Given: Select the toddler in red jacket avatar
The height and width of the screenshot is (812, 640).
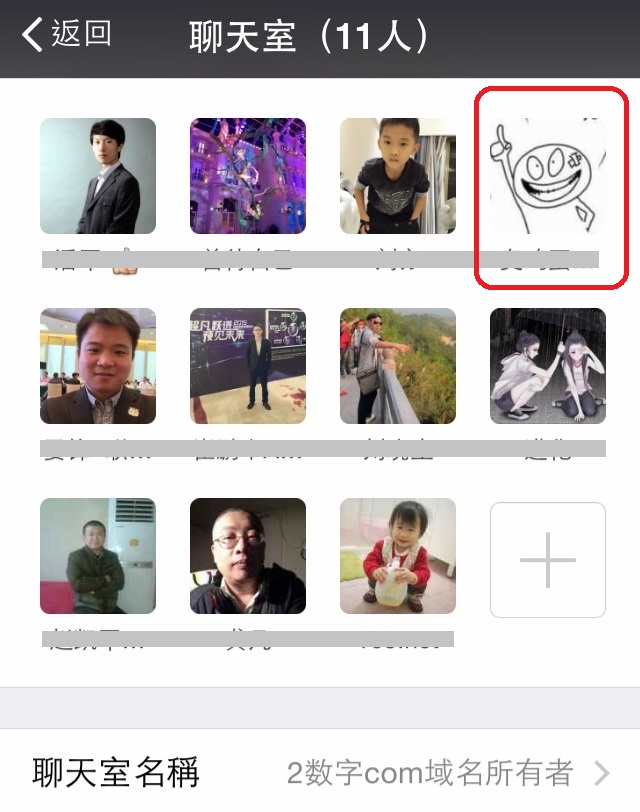Looking at the screenshot, I should click(398, 556).
